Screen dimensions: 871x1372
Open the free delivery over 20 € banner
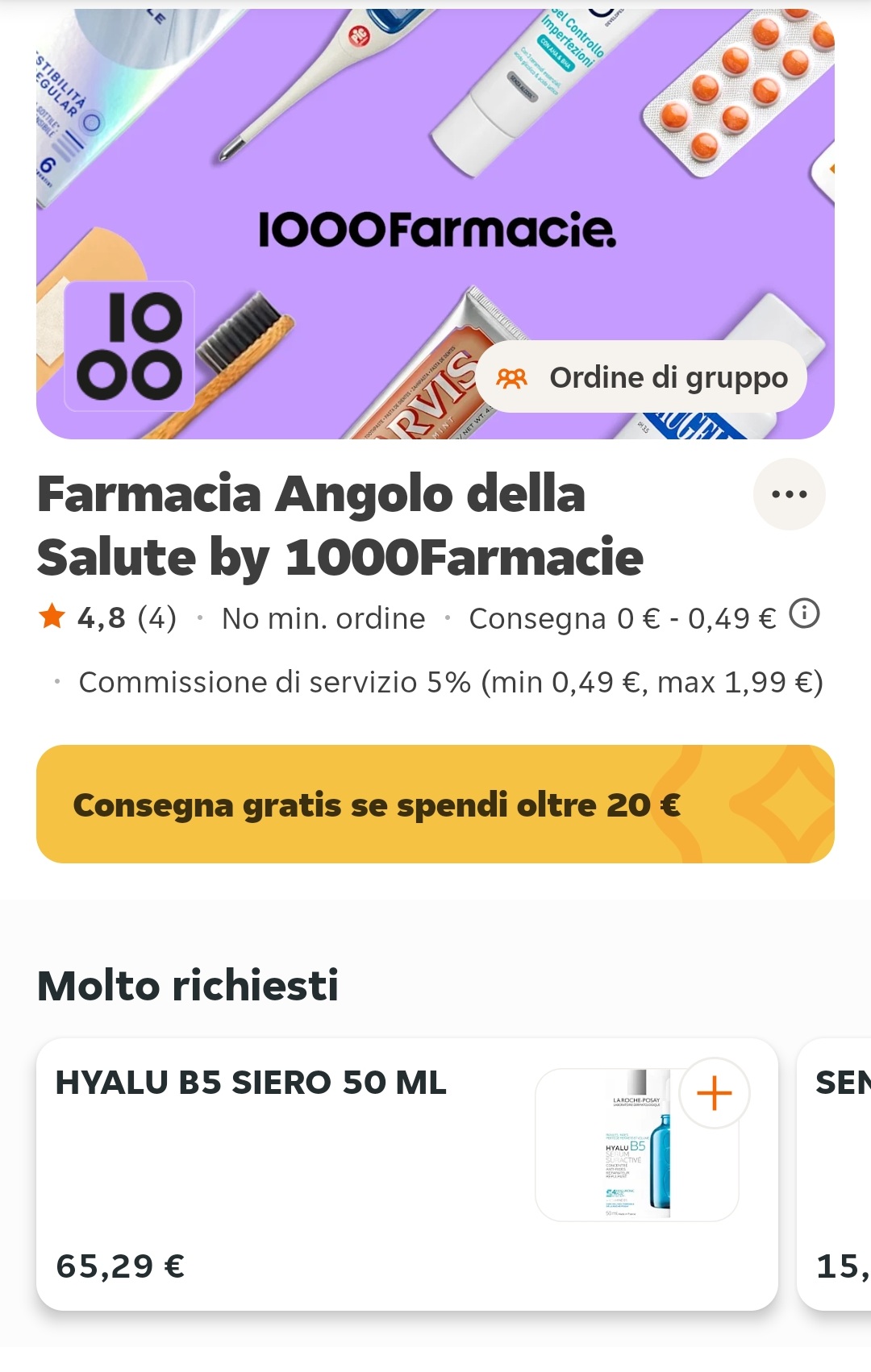(435, 804)
